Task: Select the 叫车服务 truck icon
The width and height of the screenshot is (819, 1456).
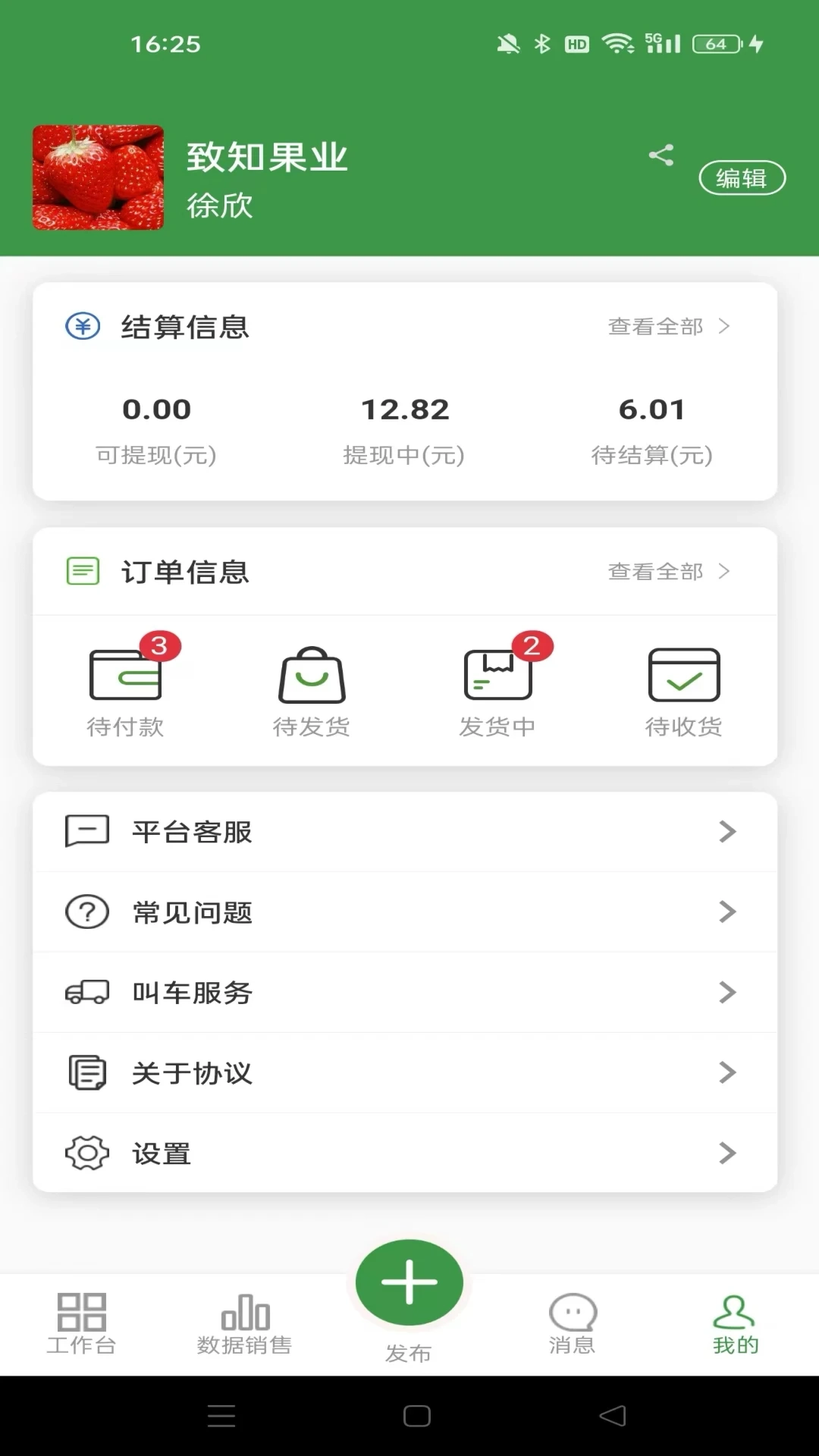Action: point(85,993)
